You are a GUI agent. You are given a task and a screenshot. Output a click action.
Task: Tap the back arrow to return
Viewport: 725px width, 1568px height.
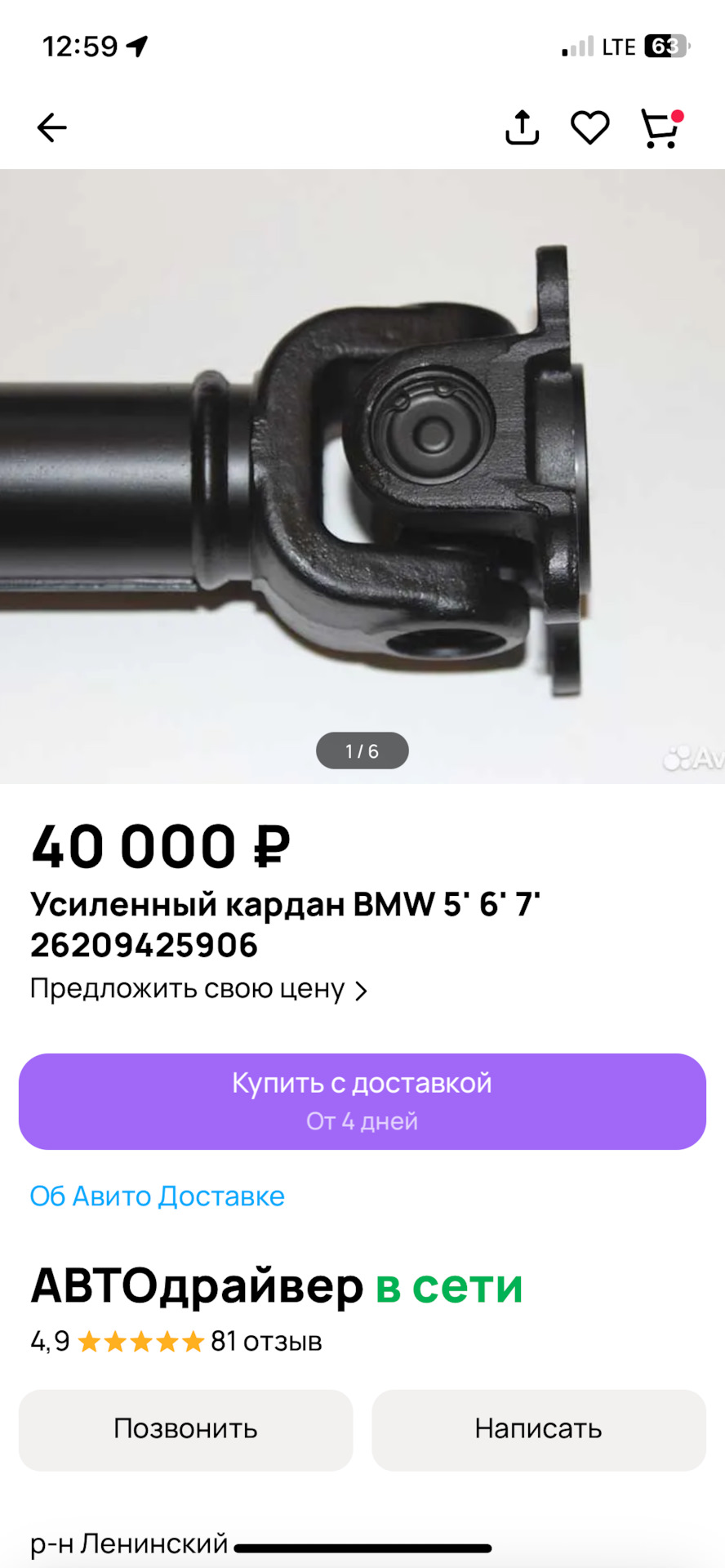pos(51,127)
